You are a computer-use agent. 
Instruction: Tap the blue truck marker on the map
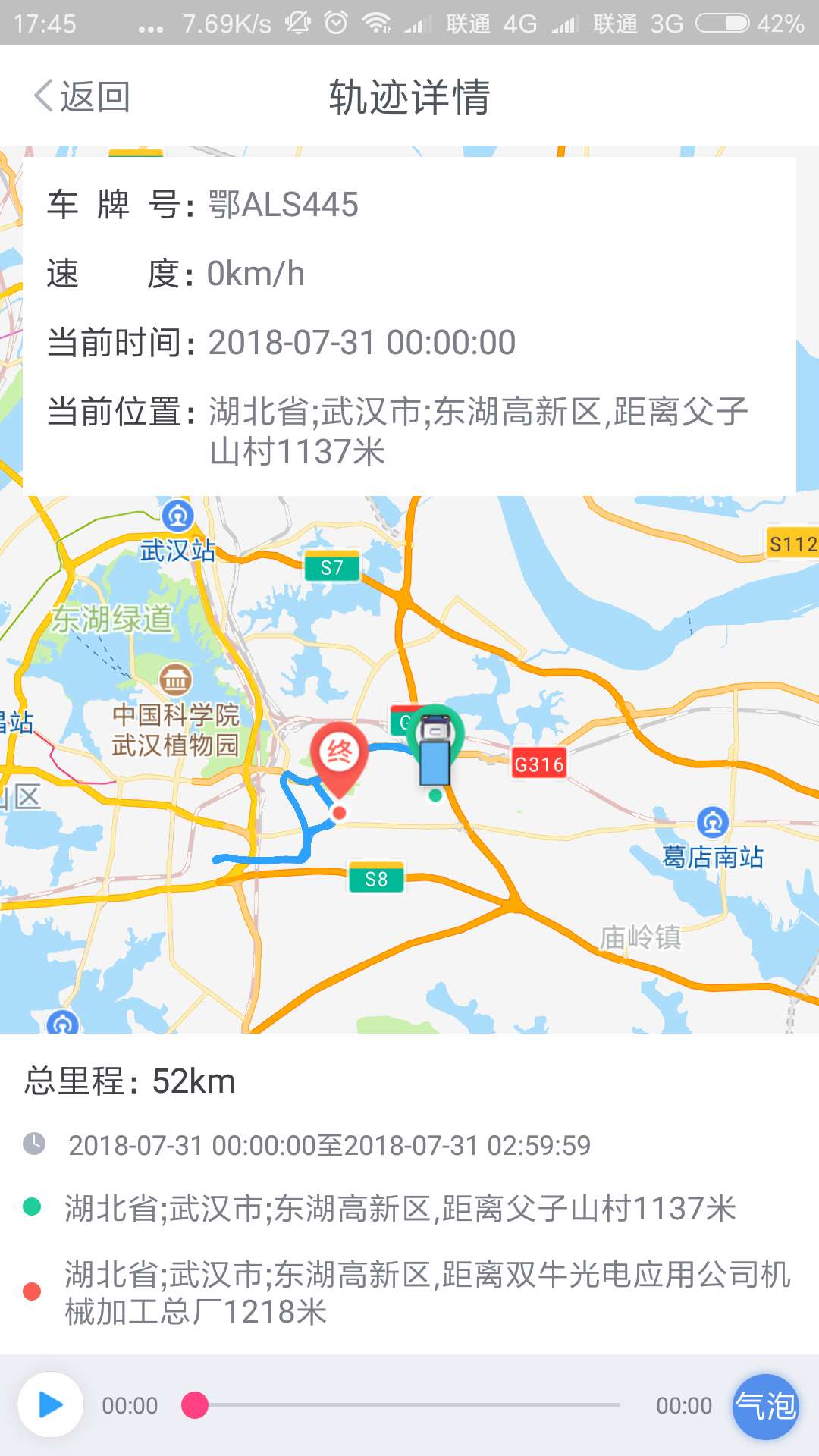click(x=435, y=751)
